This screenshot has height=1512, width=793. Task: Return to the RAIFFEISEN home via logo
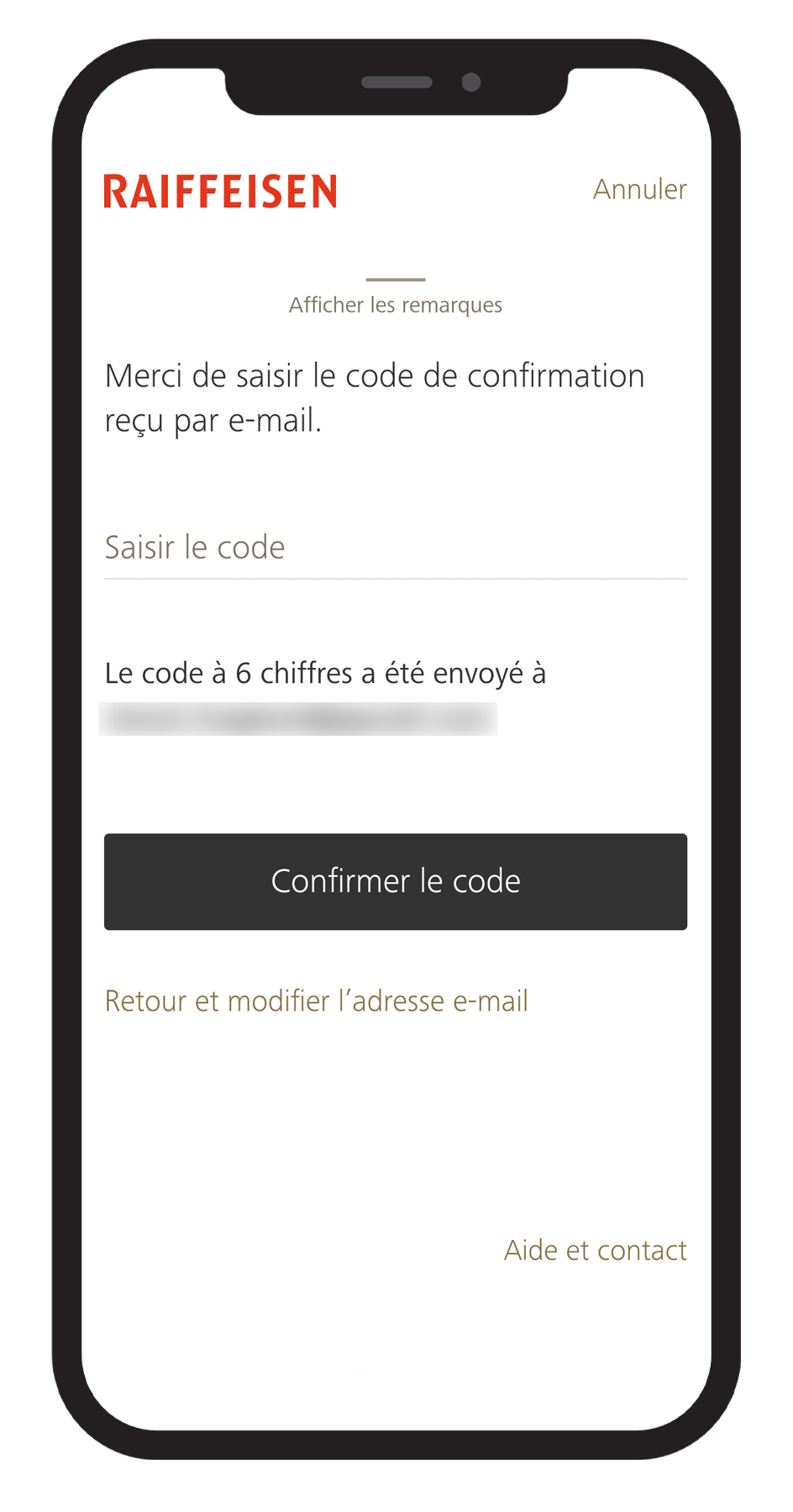[x=220, y=192]
